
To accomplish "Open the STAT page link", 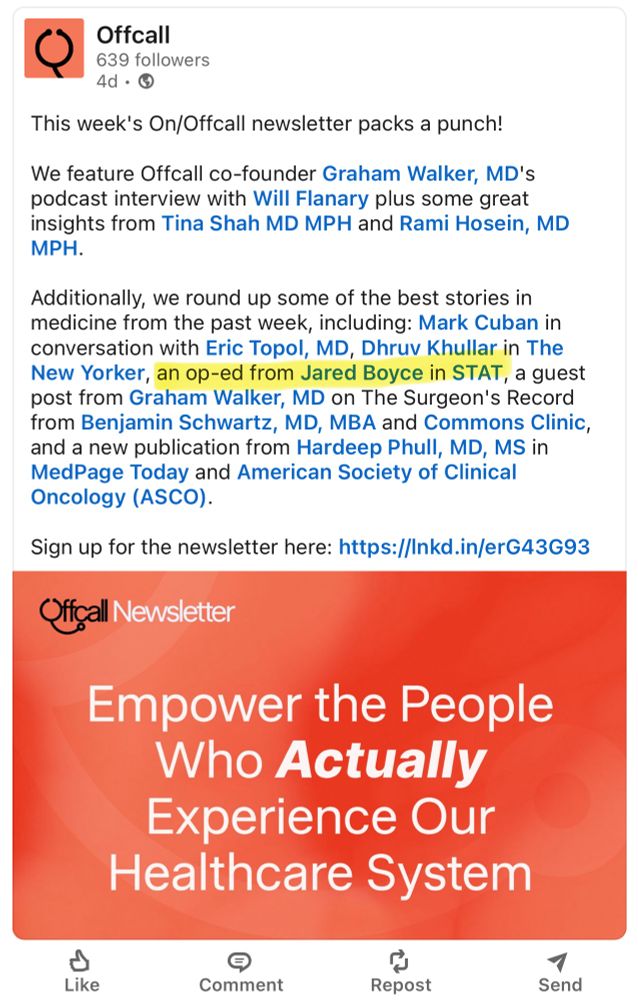I will pyautogui.click(x=478, y=372).
